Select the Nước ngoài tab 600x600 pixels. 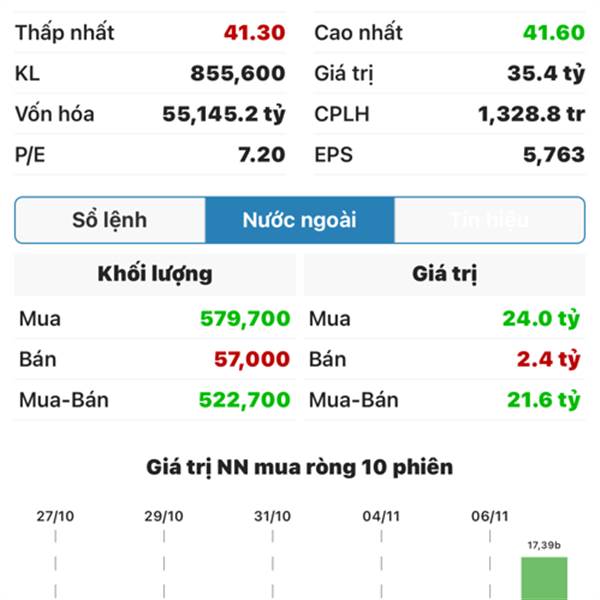pos(299,220)
